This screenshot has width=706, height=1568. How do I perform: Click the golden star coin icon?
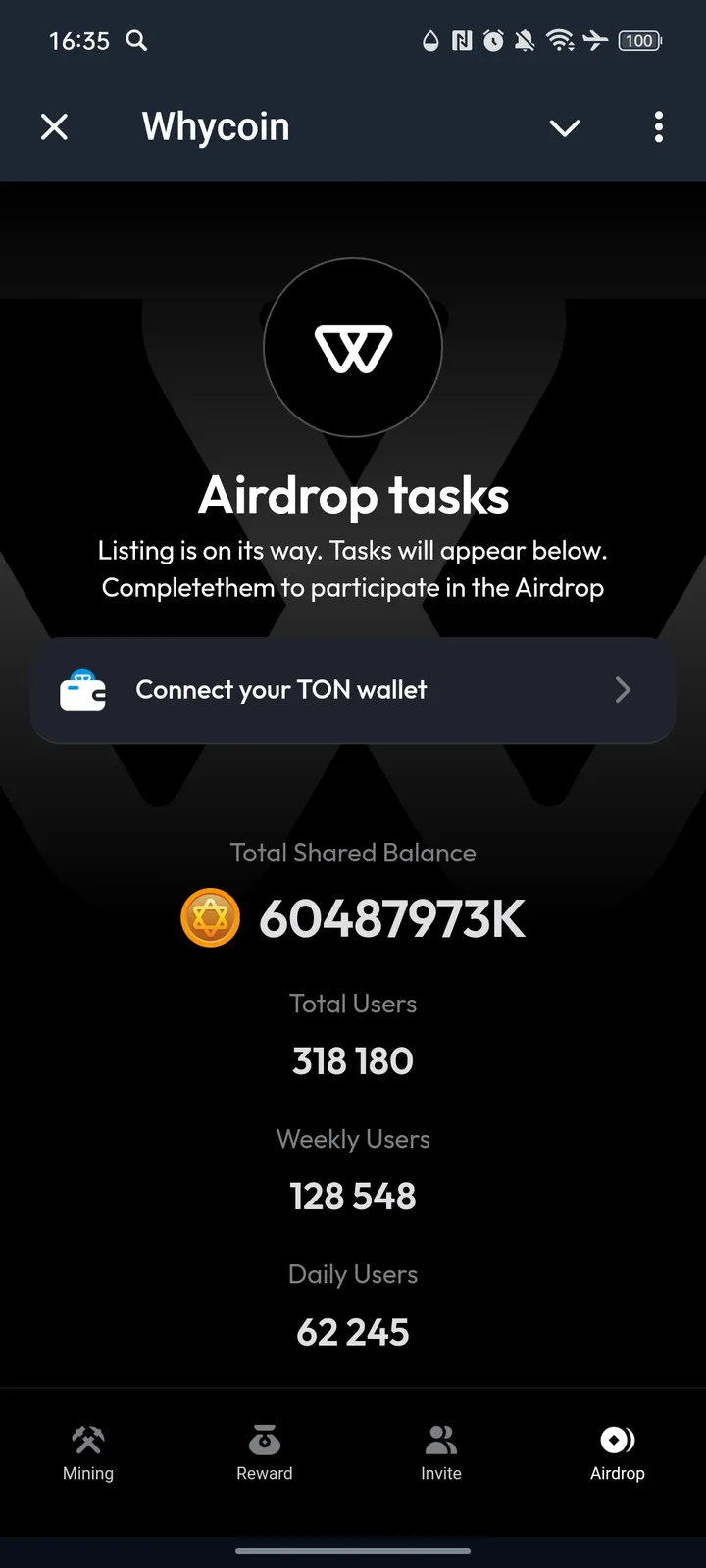click(x=210, y=917)
